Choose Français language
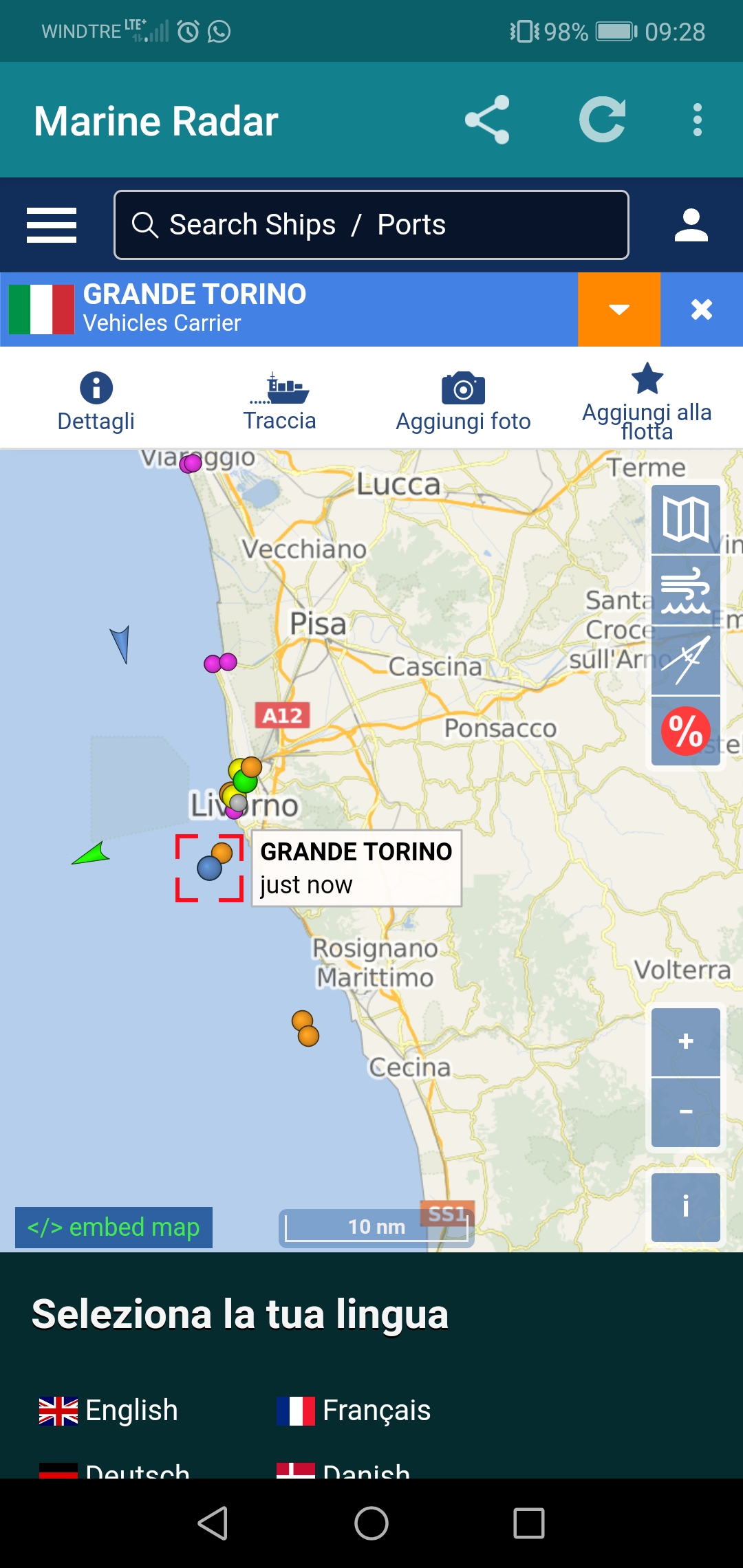Viewport: 743px width, 1568px height. (354, 1411)
